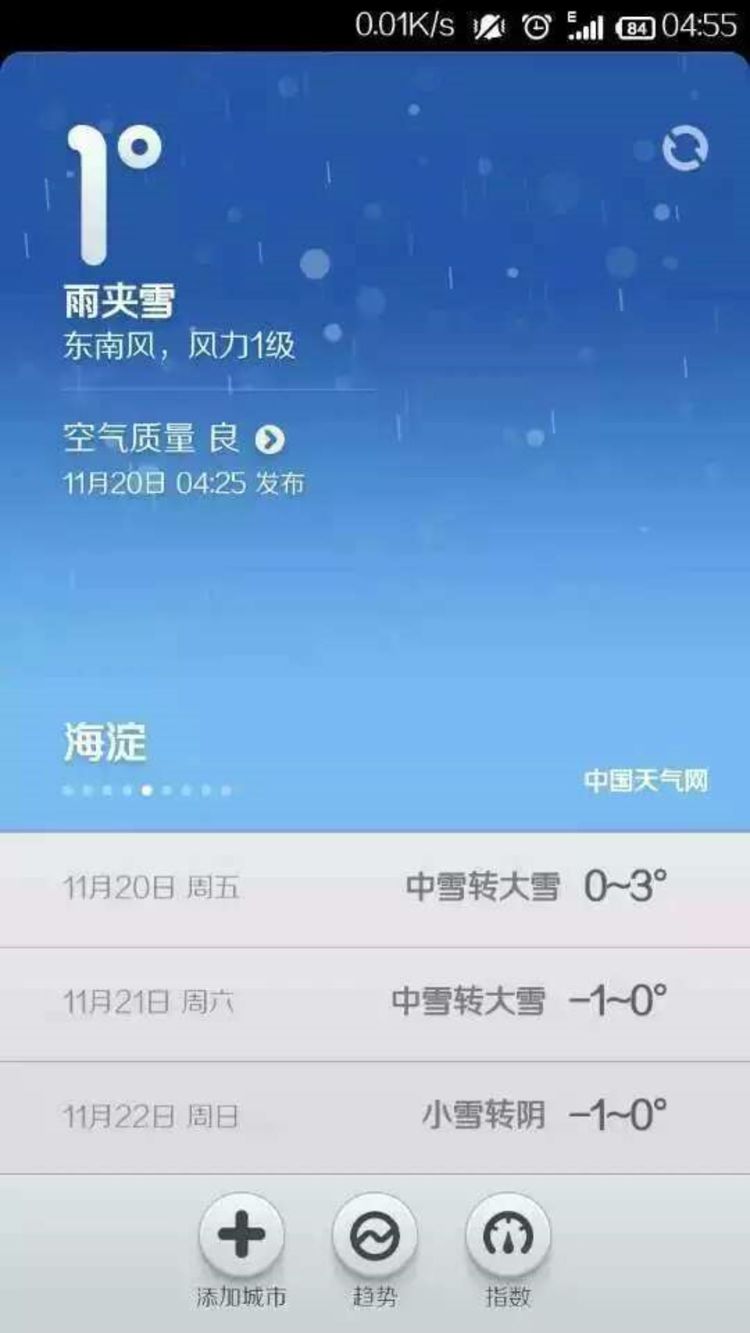Open forecast for 11月21日 周六
Viewport: 750px width, 1333px height.
pyautogui.click(x=375, y=1002)
